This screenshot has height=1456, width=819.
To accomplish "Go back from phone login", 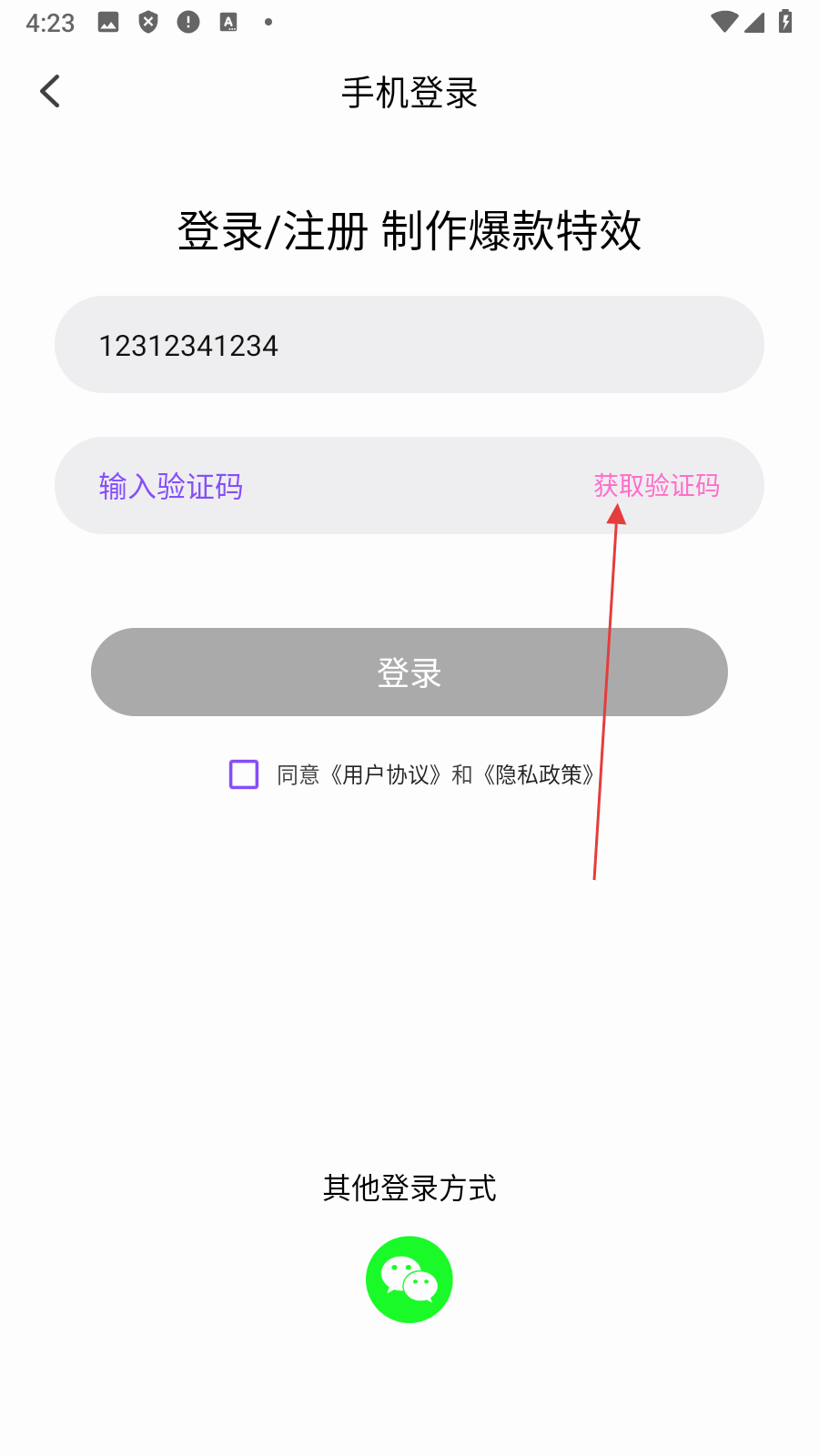I will (x=51, y=91).
